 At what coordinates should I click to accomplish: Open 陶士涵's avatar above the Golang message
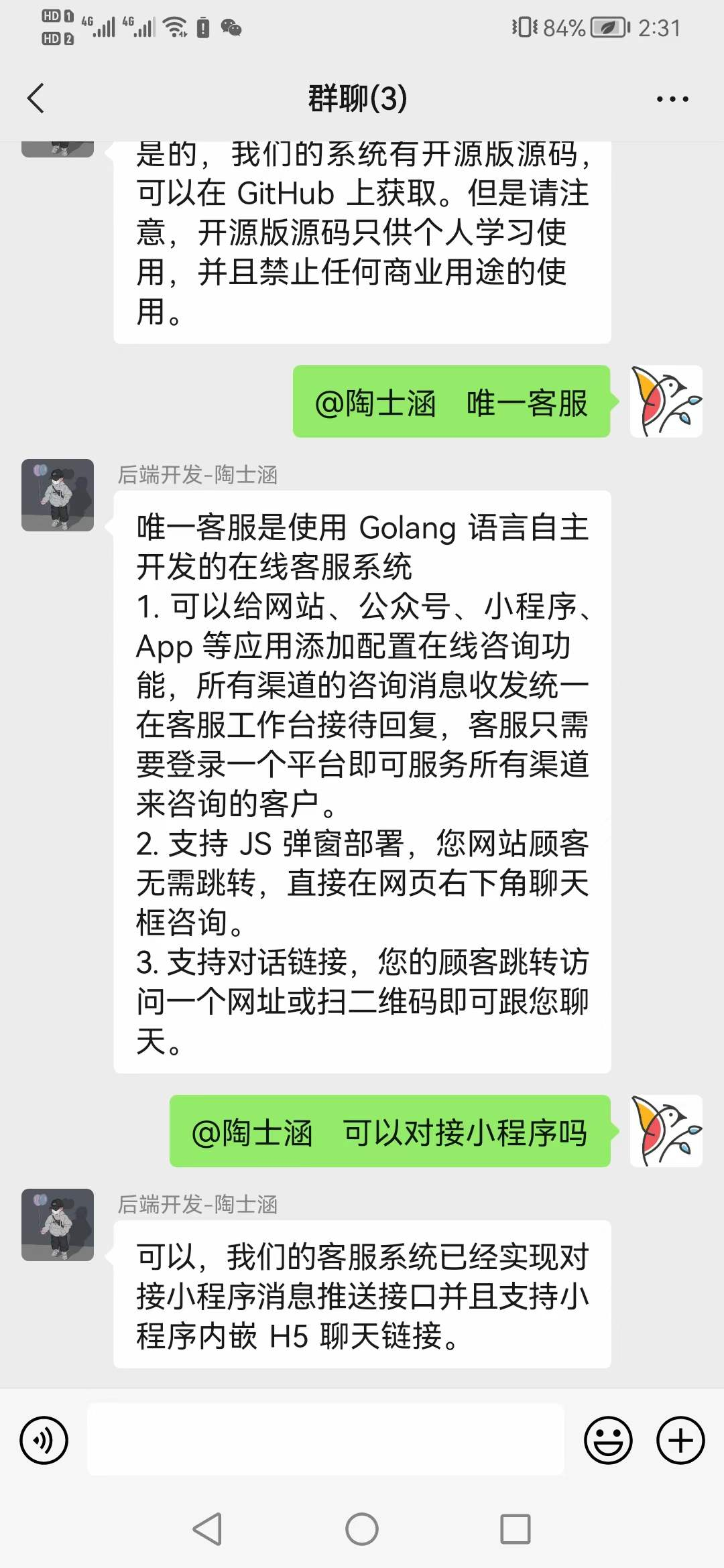[x=58, y=495]
